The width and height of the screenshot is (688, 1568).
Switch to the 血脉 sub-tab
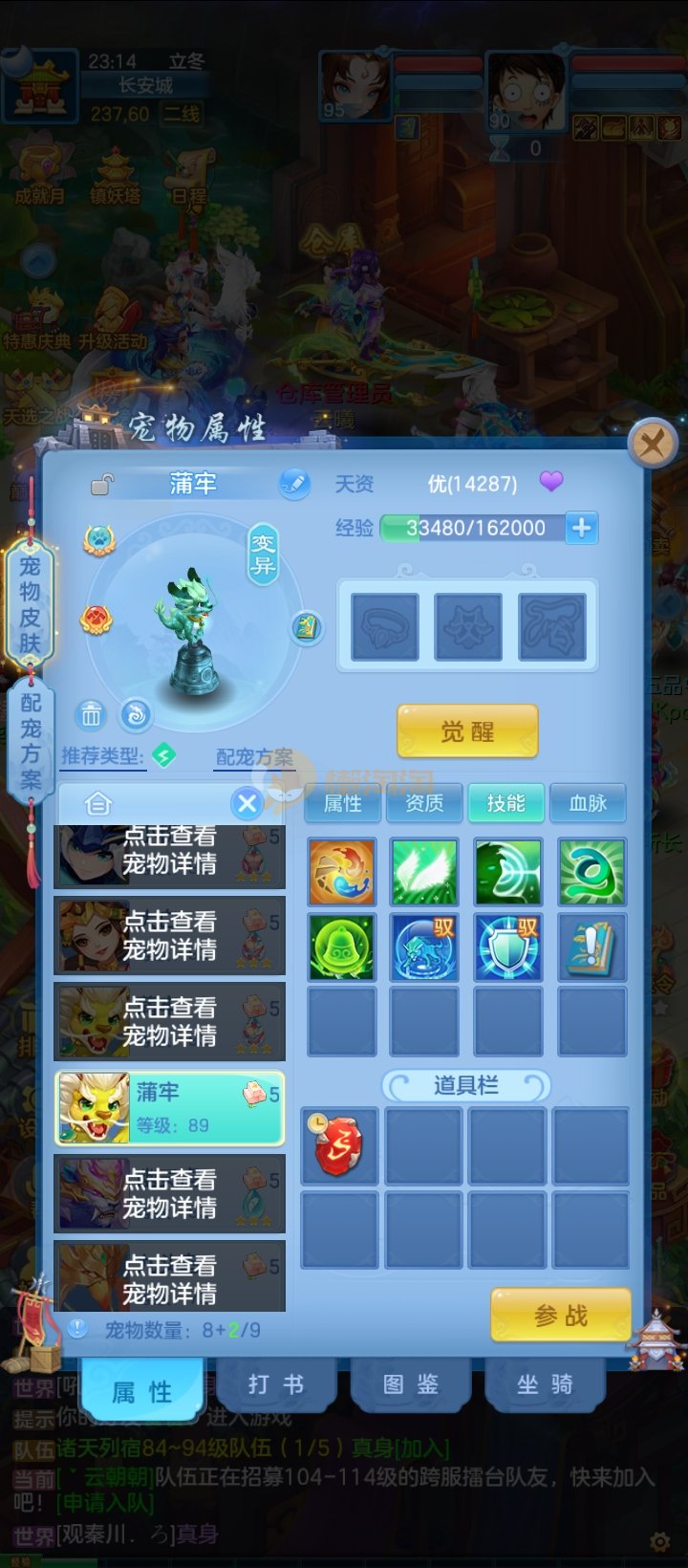pos(588,803)
